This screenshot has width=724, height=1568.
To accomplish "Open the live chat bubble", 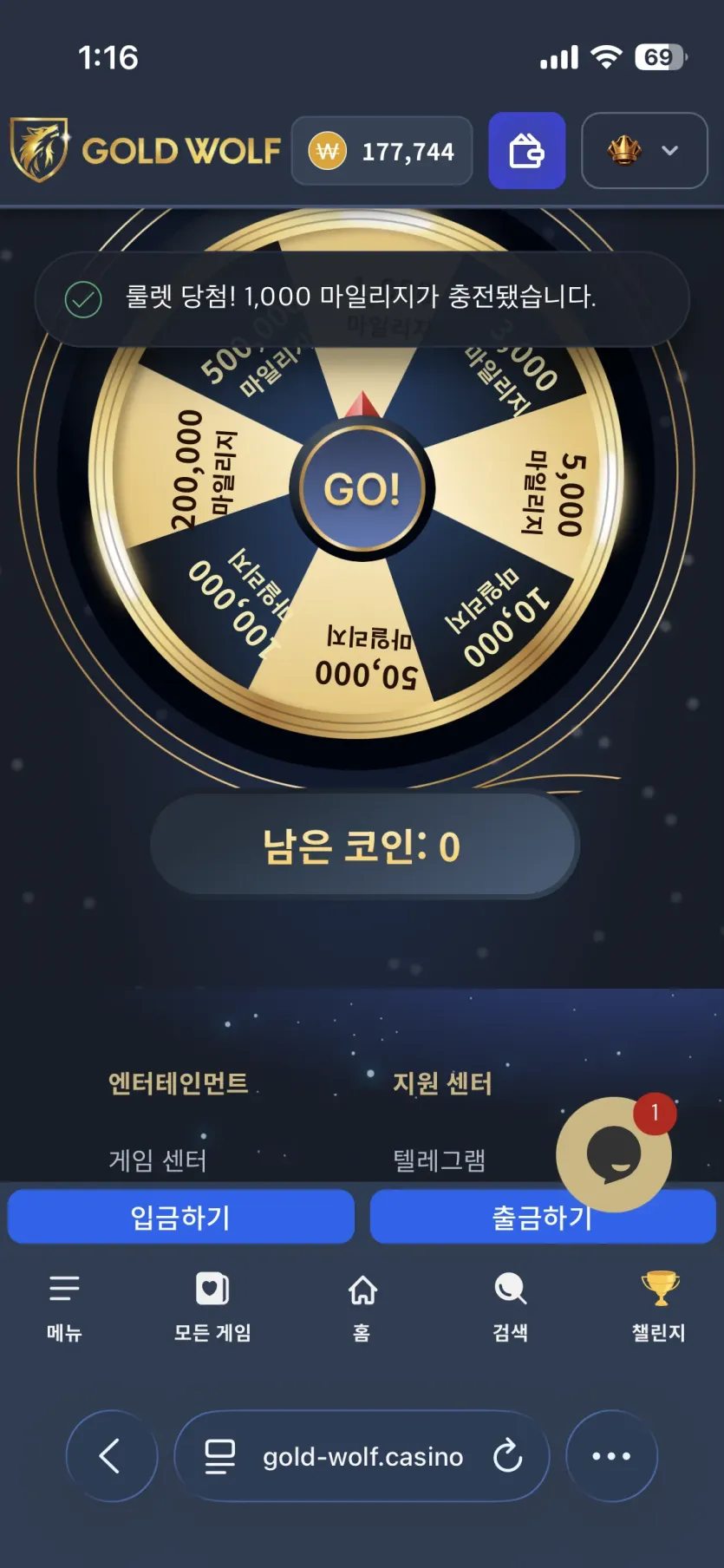I will 614,1154.
